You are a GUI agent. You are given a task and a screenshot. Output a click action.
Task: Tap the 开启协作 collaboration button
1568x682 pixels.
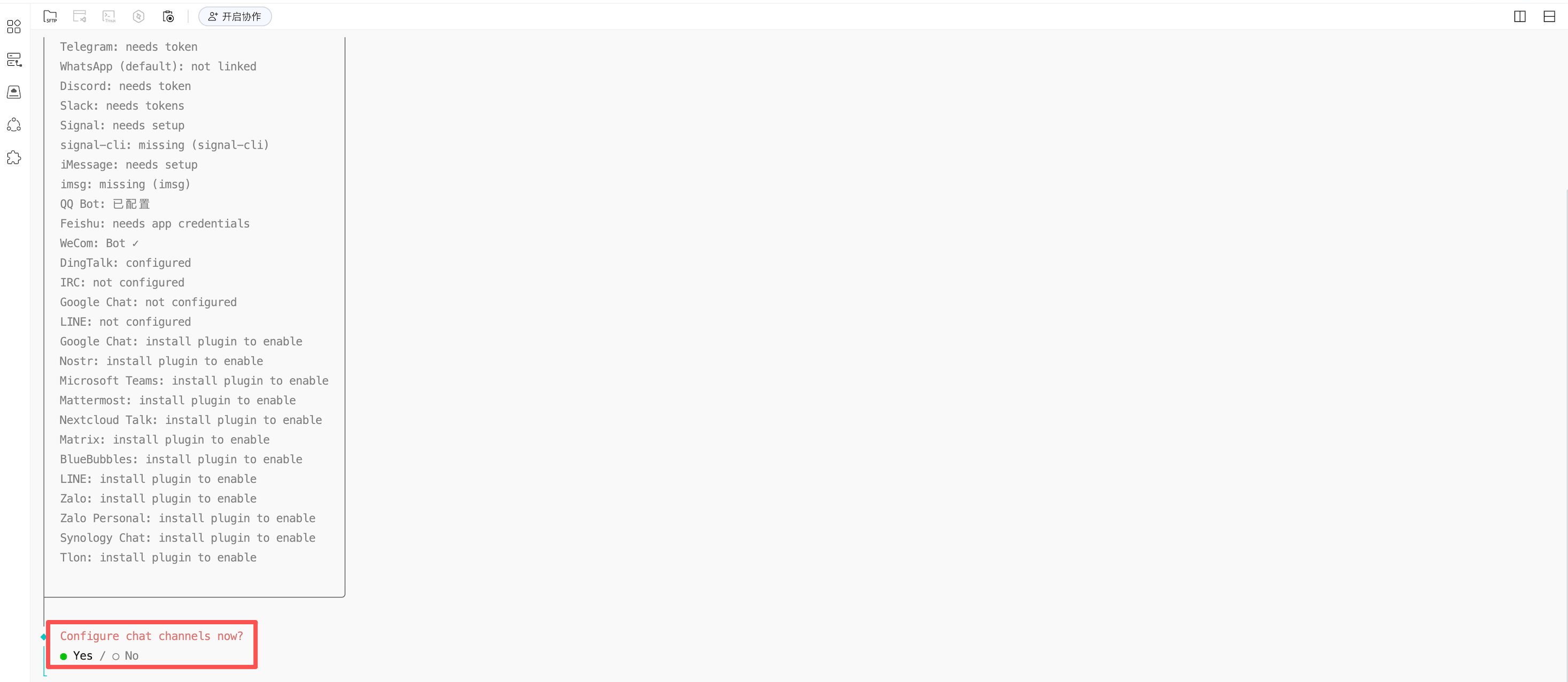pyautogui.click(x=235, y=17)
